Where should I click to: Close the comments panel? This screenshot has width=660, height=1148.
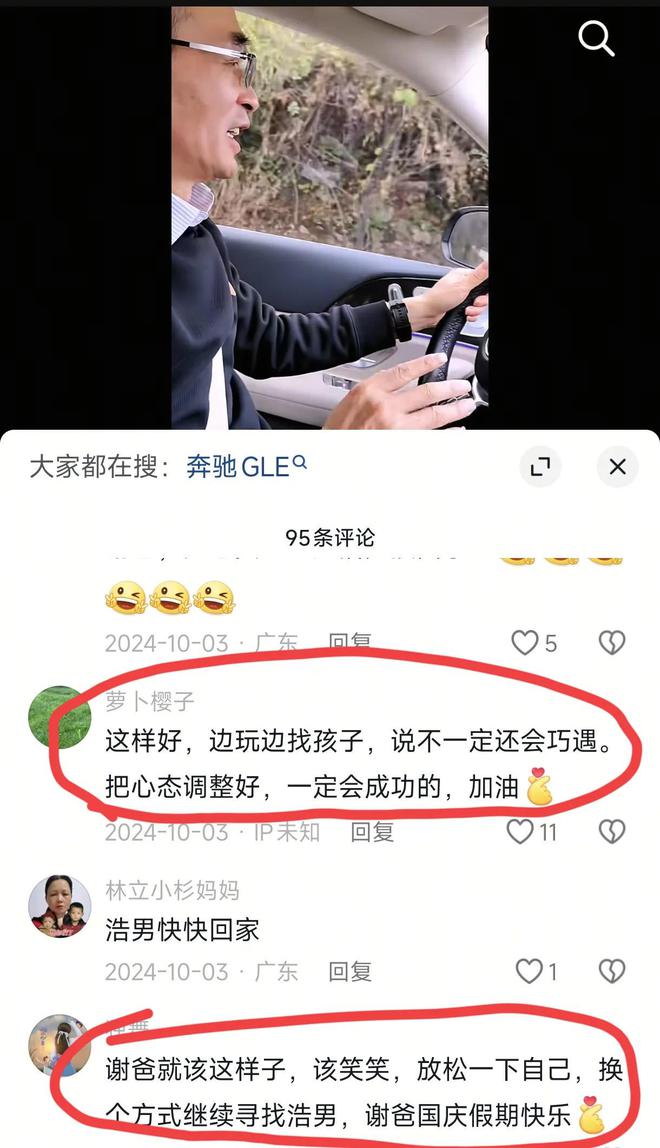(617, 467)
